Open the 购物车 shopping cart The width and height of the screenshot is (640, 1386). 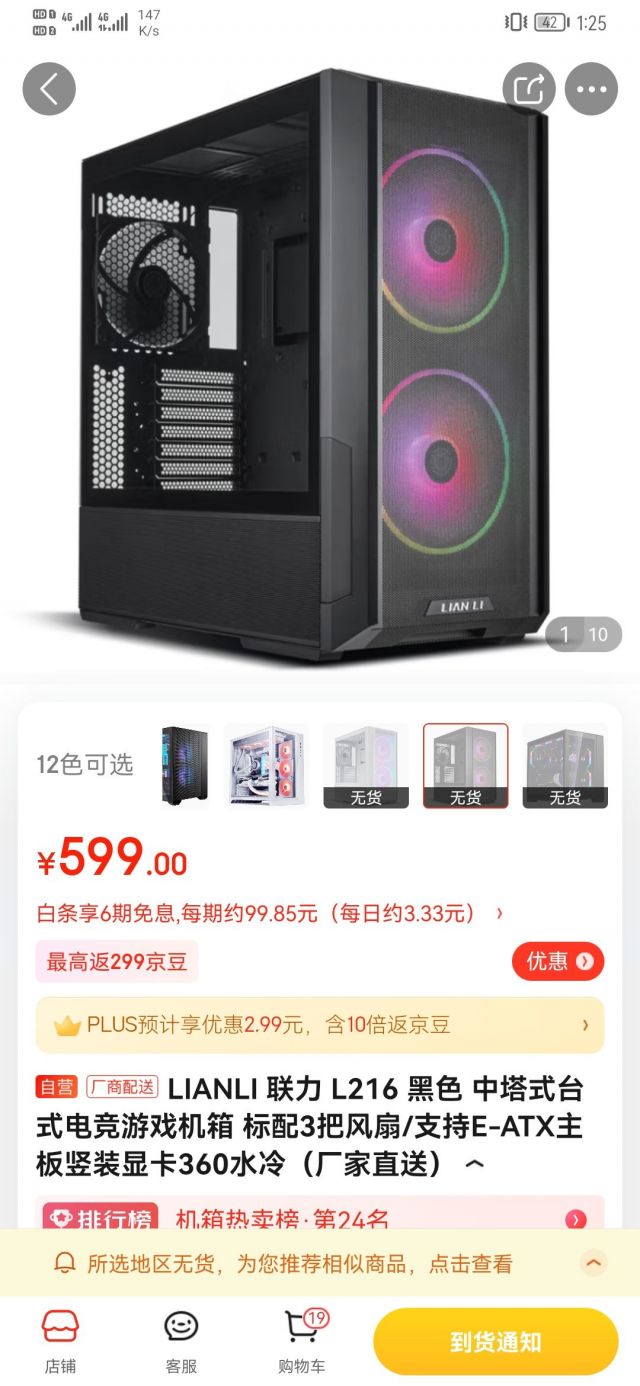302,1342
